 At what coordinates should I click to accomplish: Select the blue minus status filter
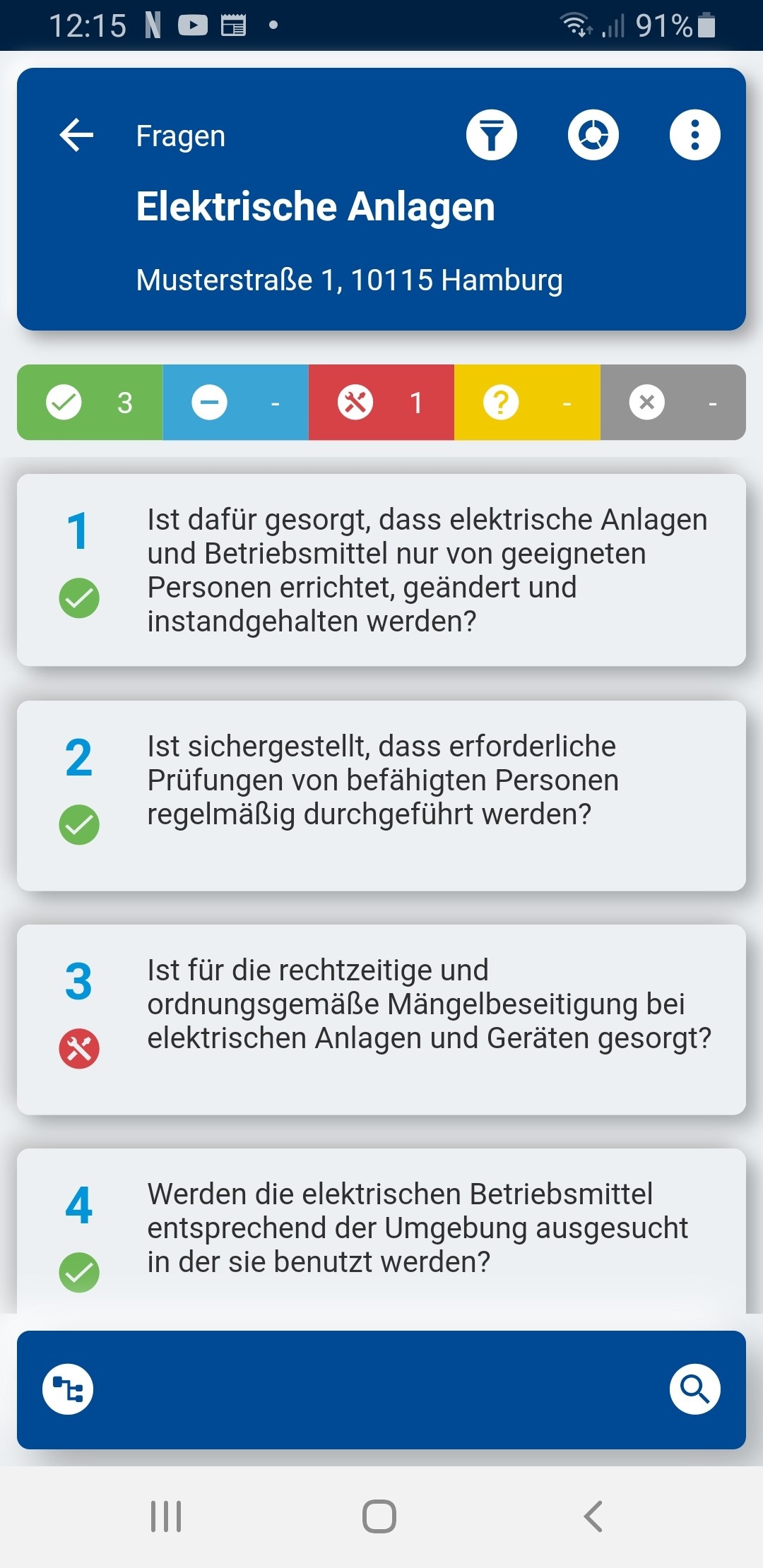pyautogui.click(x=236, y=403)
